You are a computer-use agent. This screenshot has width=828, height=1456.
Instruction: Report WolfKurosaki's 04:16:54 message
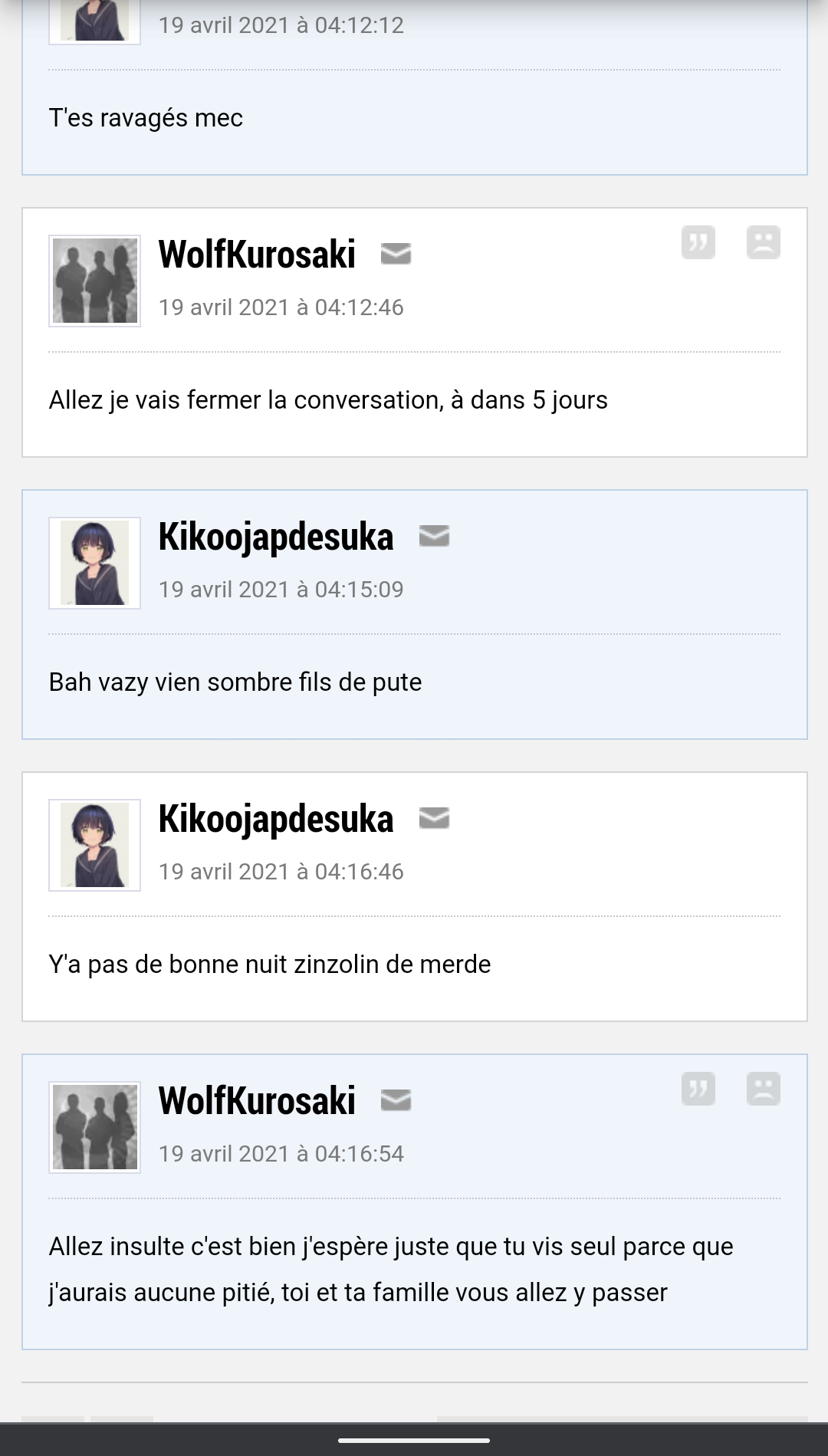(763, 1089)
